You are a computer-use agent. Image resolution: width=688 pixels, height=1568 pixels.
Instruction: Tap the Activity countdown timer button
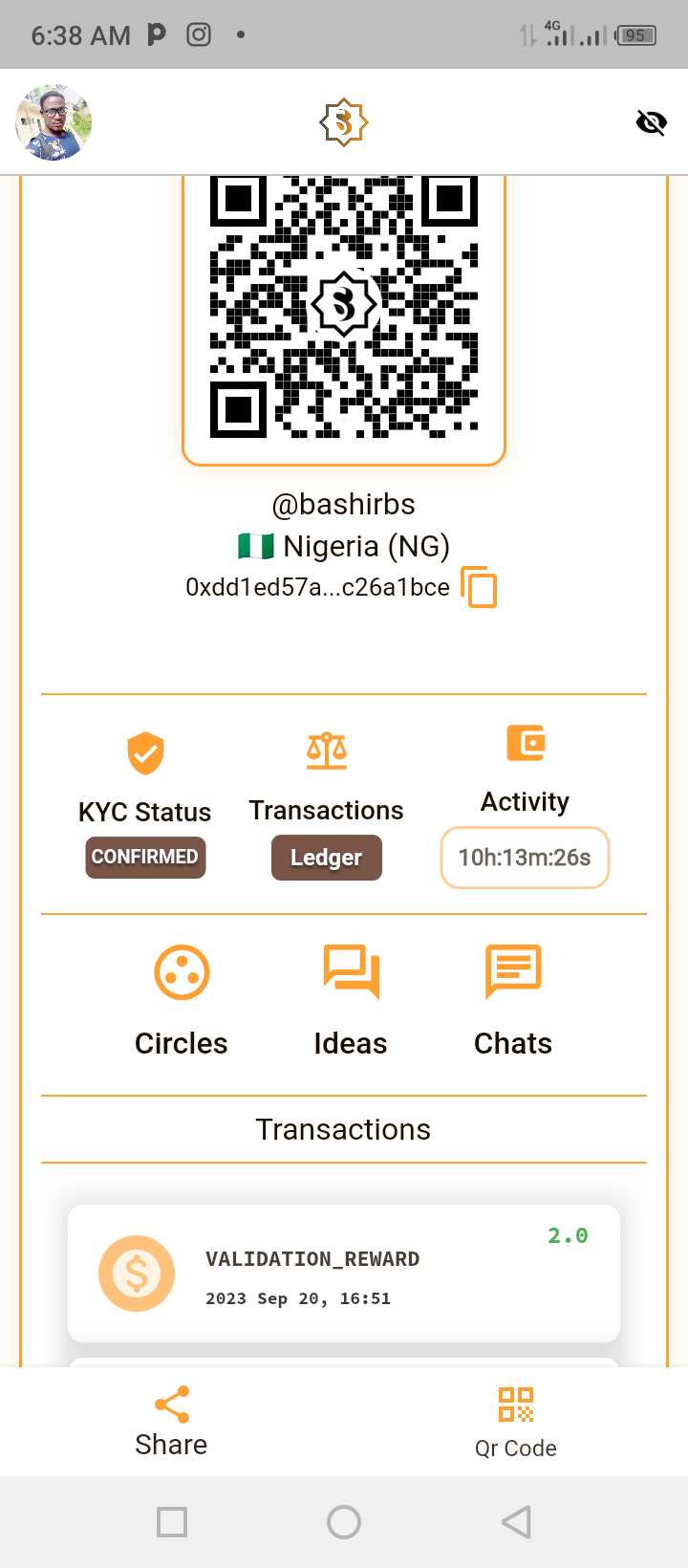[525, 858]
